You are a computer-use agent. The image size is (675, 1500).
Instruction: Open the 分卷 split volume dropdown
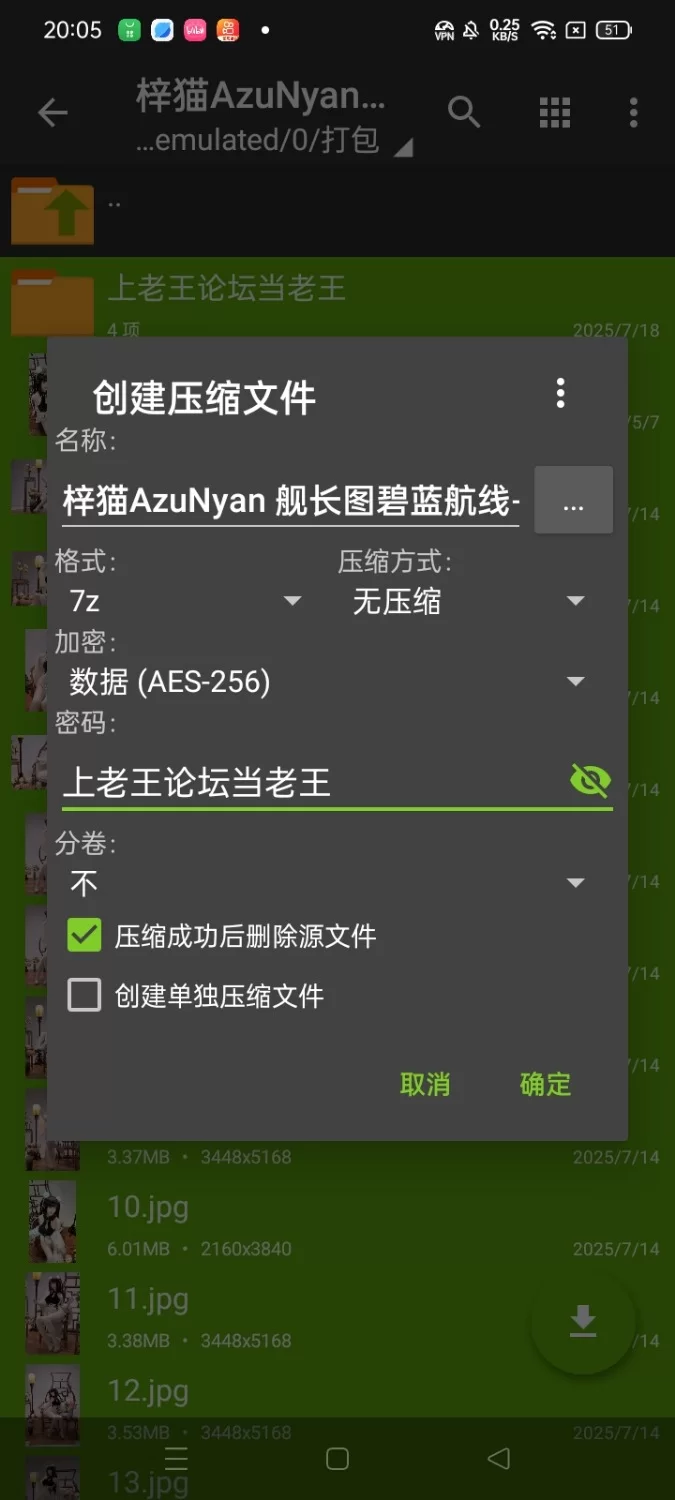tap(325, 883)
